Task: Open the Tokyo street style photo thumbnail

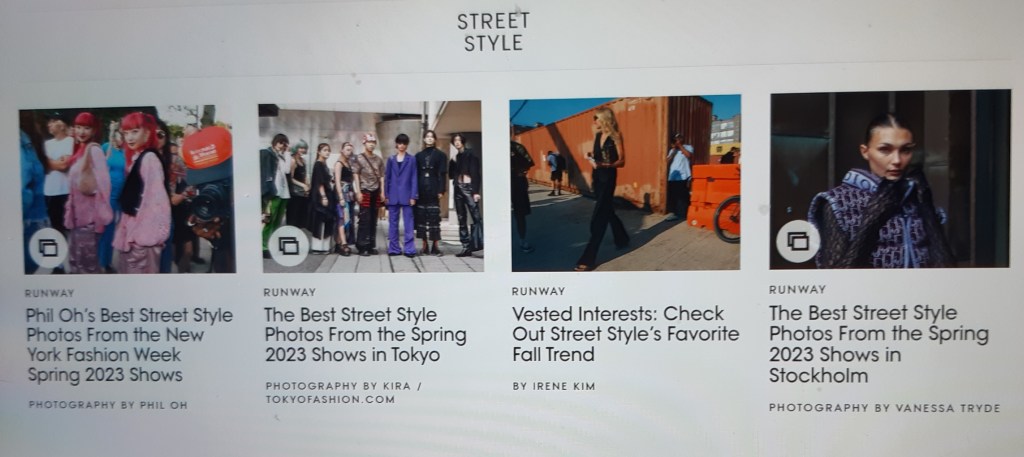Action: (x=370, y=186)
